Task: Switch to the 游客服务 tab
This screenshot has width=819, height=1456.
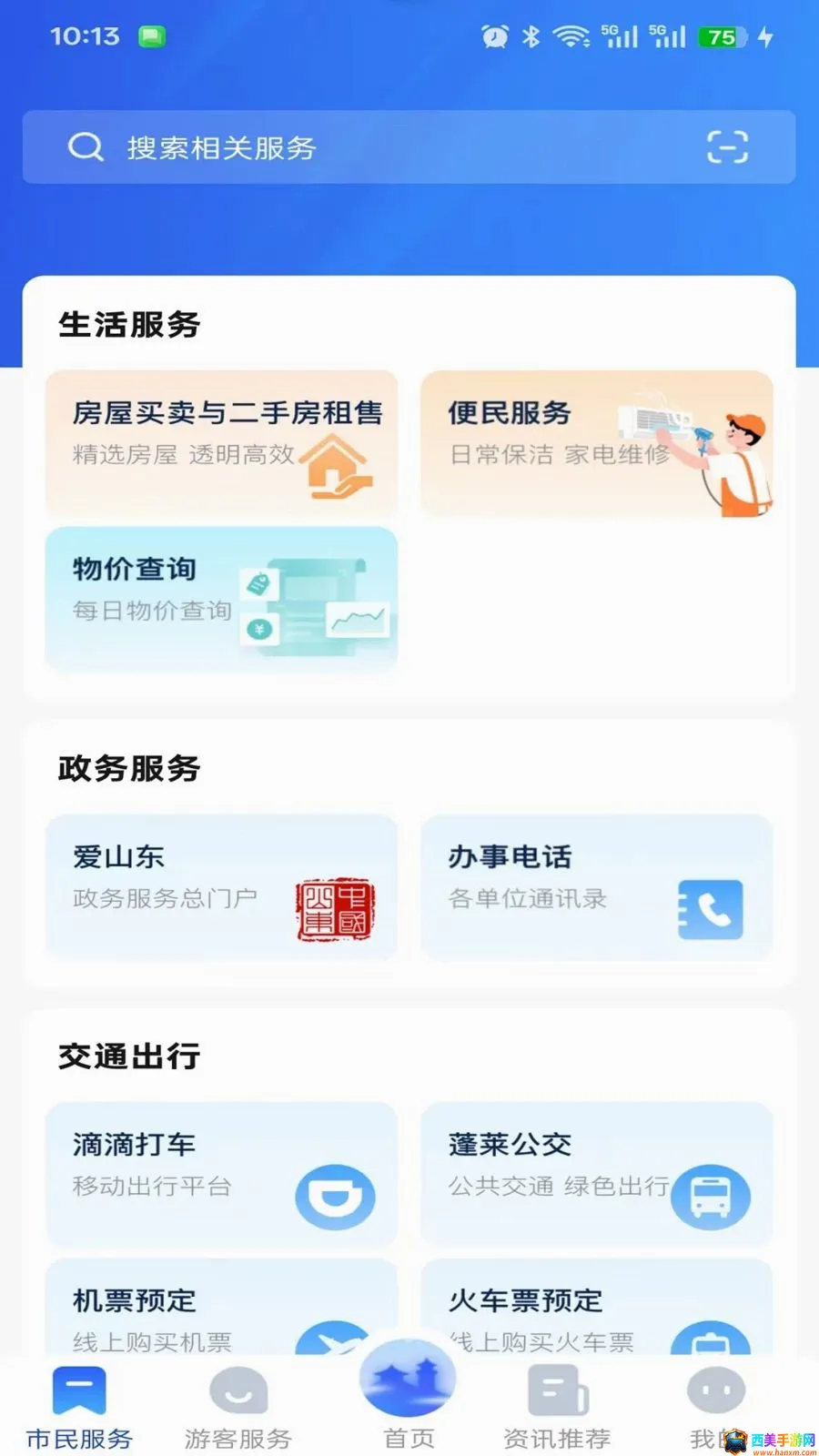Action: (x=238, y=1408)
